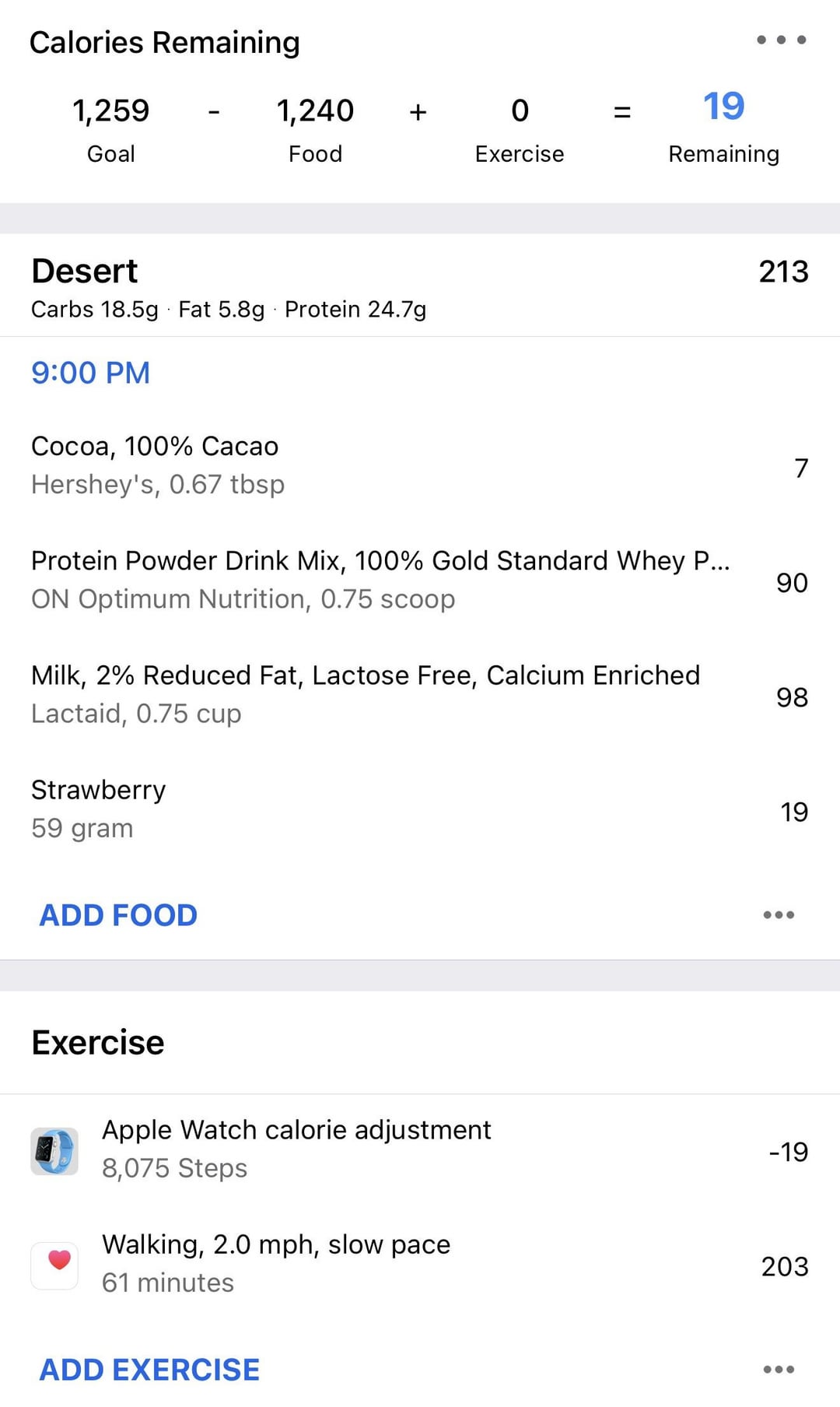Open the Exercise section options dots
The height and width of the screenshot is (1407, 840).
pyautogui.click(x=779, y=1370)
